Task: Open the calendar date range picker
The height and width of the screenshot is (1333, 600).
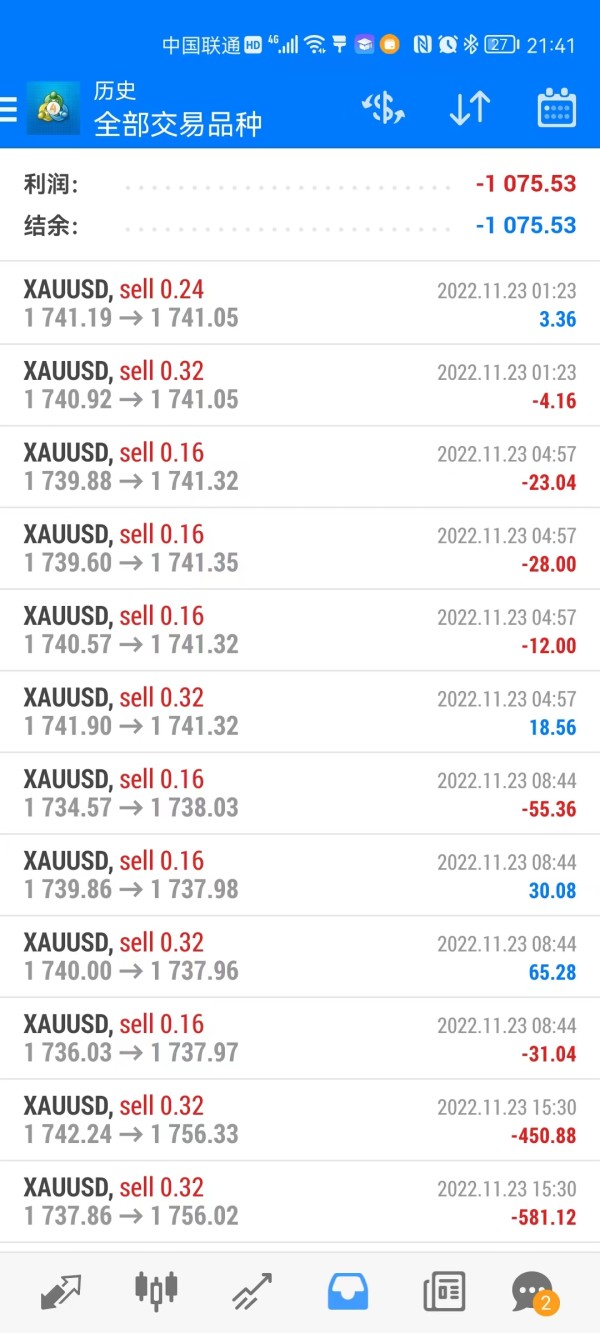Action: (x=557, y=108)
